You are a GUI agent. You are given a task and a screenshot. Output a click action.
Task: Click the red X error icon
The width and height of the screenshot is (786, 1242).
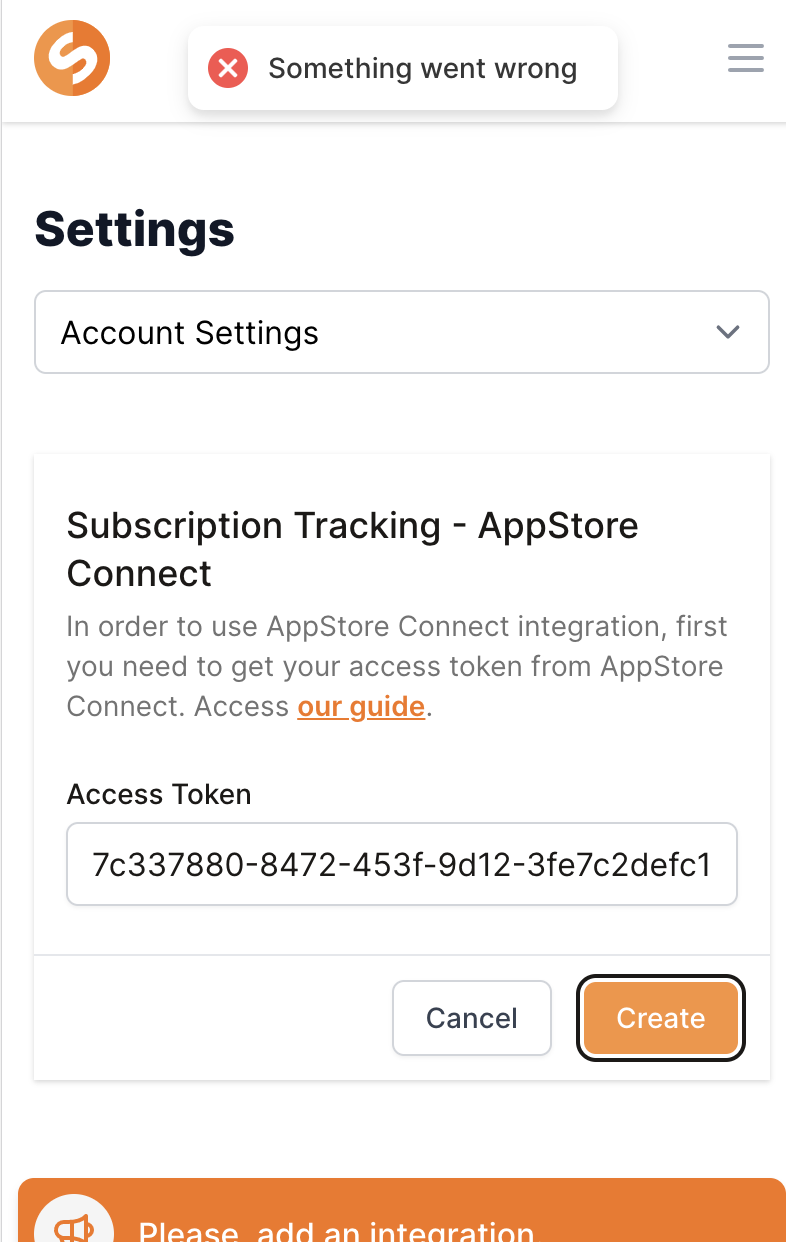[228, 67]
